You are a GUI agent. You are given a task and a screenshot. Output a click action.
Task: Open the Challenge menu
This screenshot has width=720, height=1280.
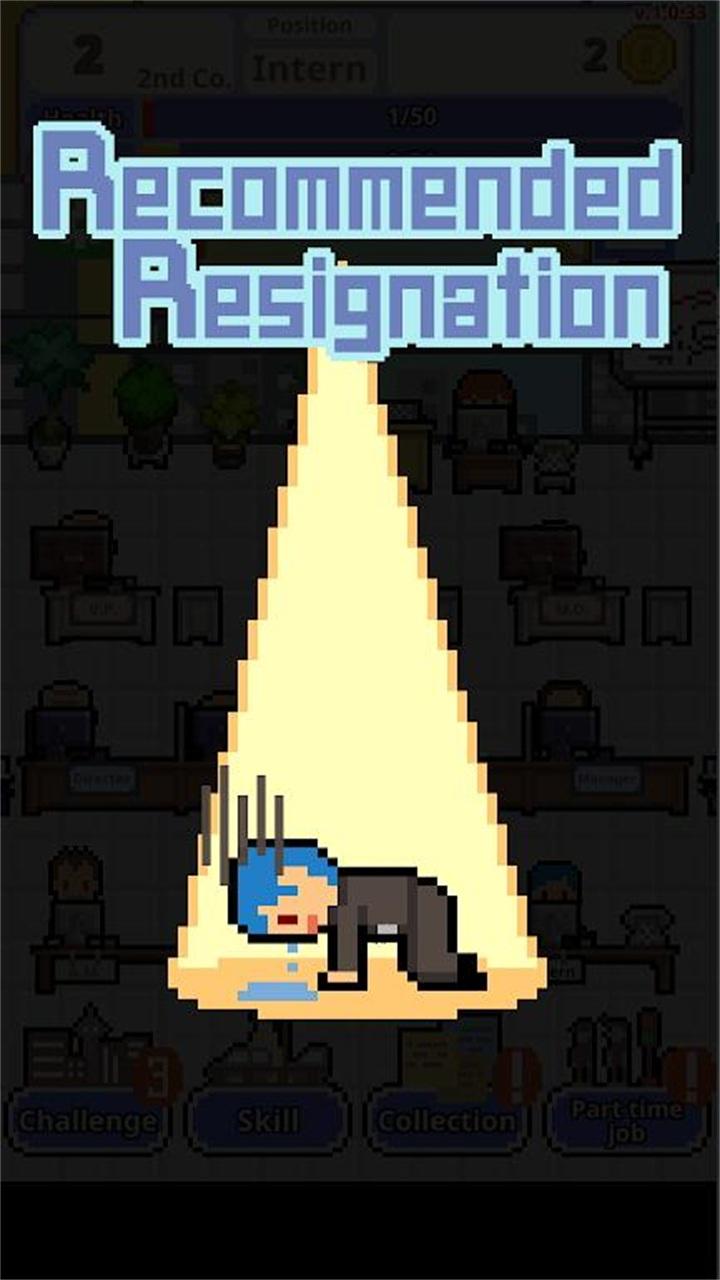tap(88, 1120)
